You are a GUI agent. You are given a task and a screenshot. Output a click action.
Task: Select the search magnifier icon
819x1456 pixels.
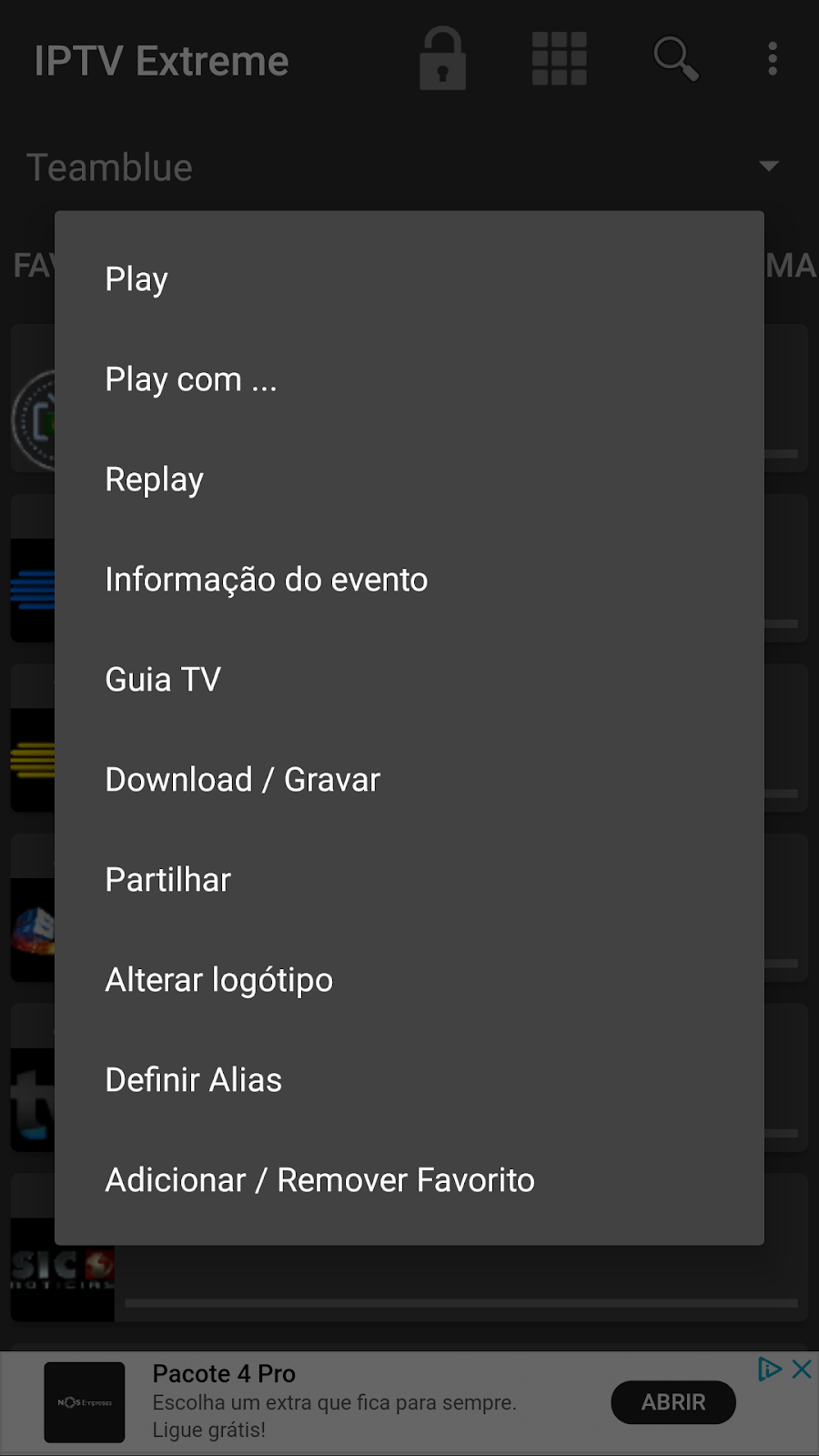point(675,58)
